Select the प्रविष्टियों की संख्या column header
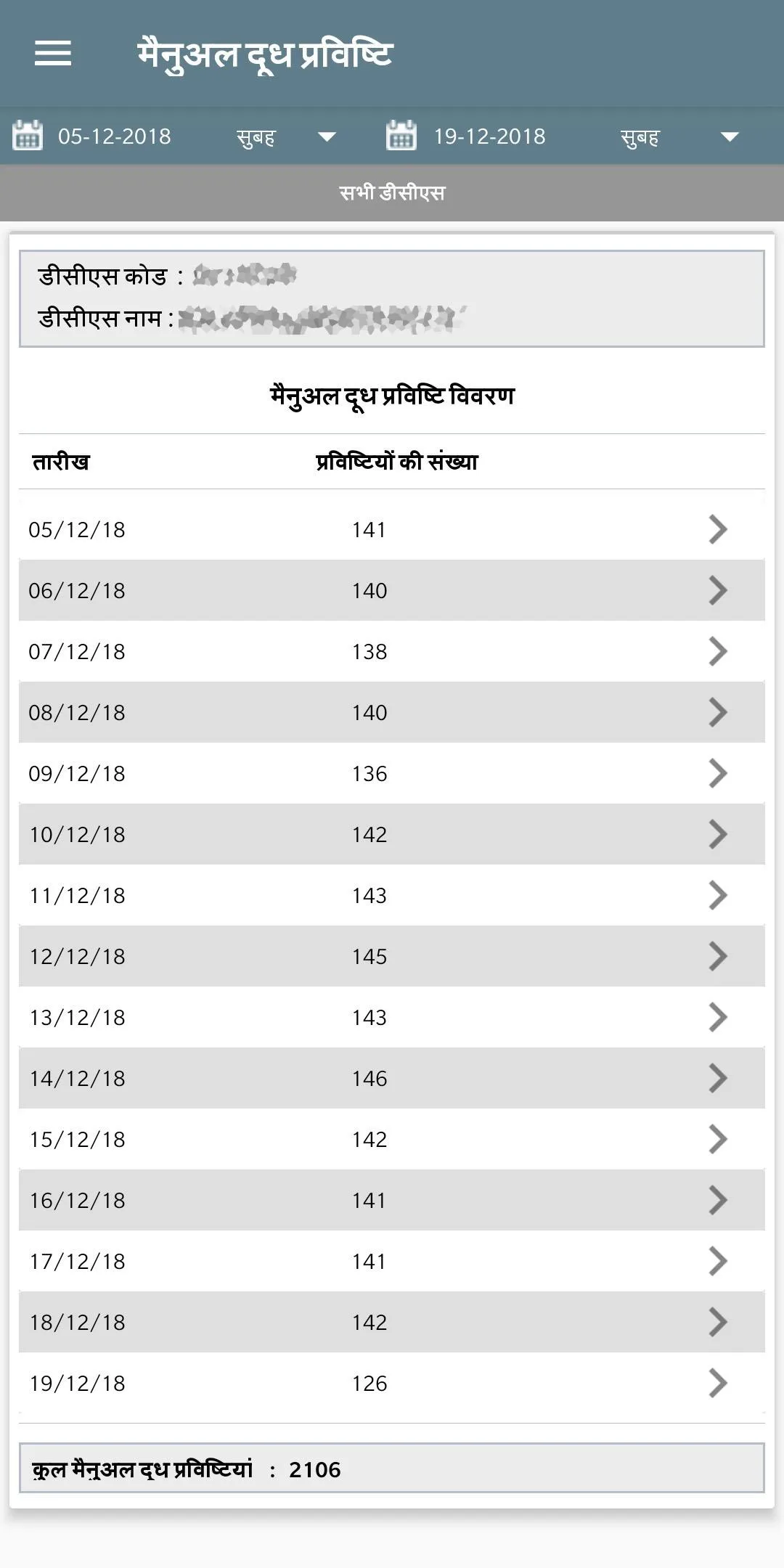Screen dimensions: 784x1568 coord(396,459)
